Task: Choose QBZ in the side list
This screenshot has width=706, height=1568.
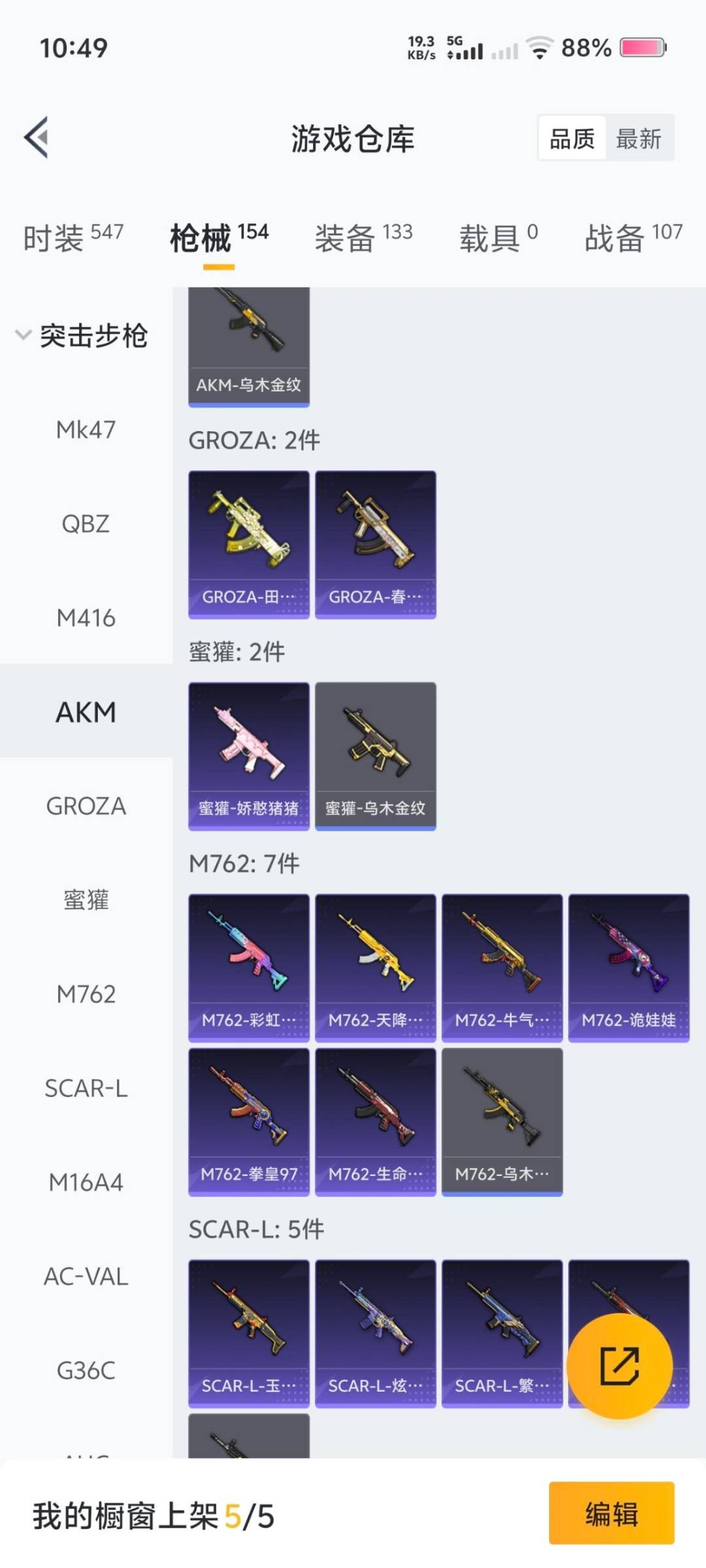Action: click(x=86, y=524)
